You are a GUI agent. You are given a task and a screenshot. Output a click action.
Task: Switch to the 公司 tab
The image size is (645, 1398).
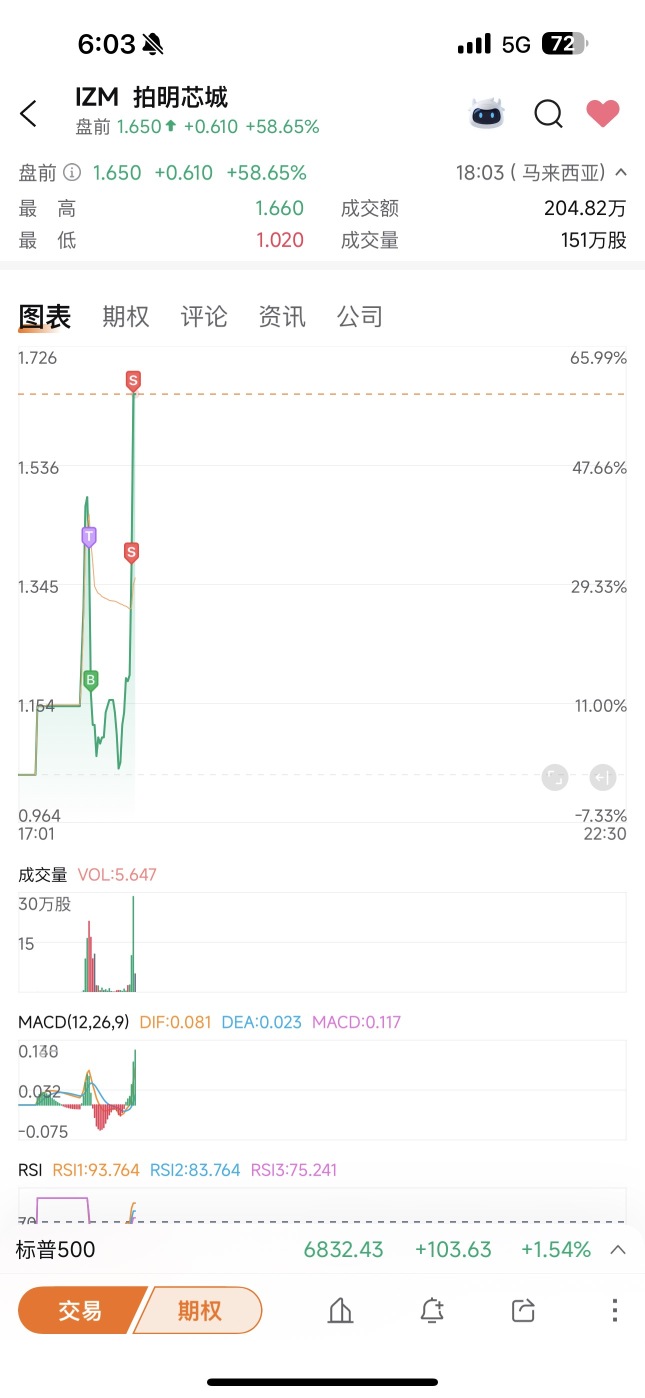tap(360, 317)
